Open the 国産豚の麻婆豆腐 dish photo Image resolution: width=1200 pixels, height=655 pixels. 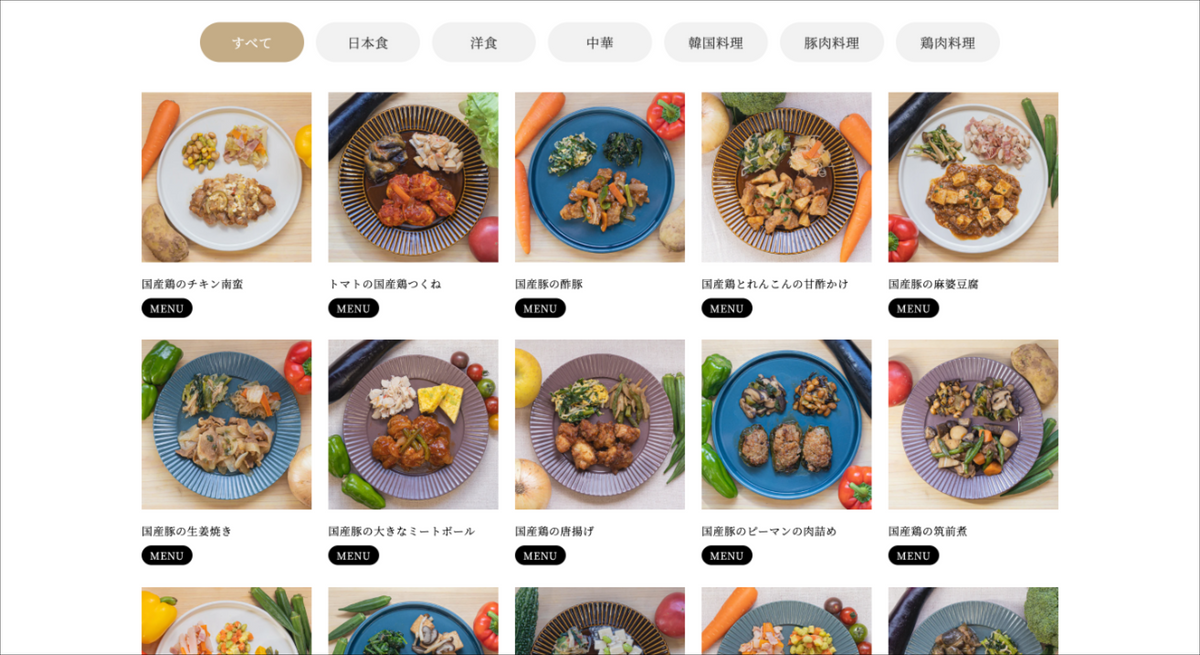click(x=973, y=177)
